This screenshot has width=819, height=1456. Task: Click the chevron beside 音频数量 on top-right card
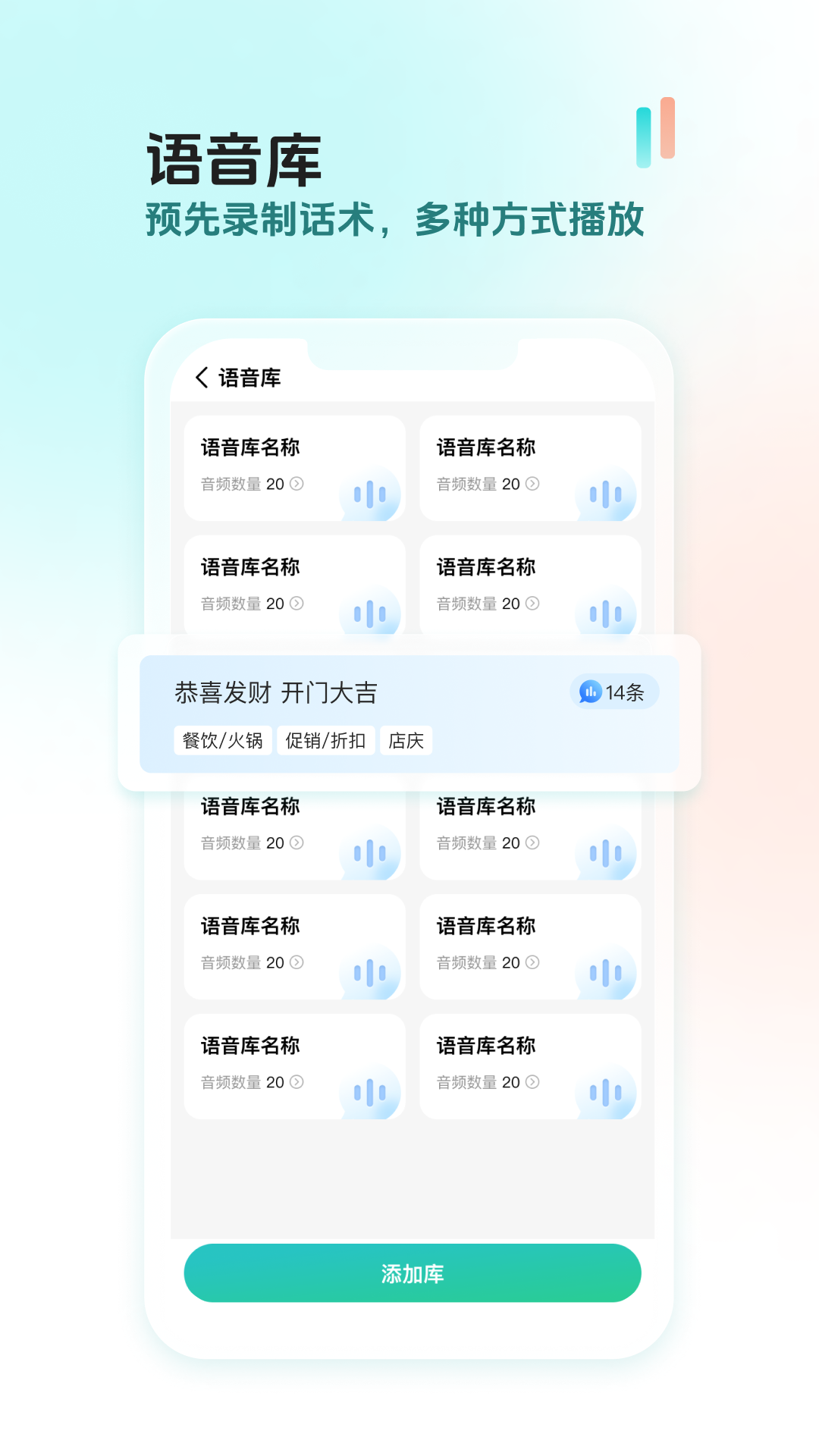click(534, 485)
